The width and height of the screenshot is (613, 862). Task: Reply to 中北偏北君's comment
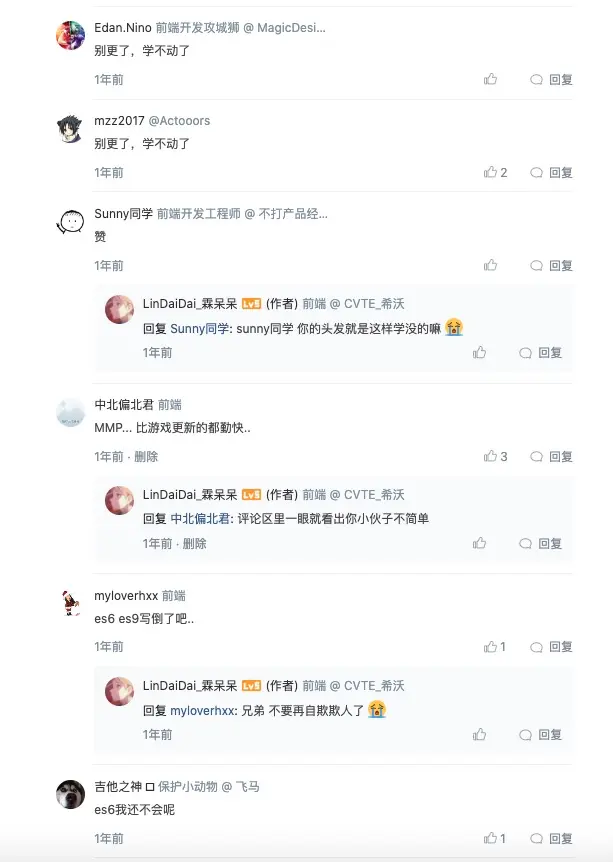pyautogui.click(x=551, y=457)
